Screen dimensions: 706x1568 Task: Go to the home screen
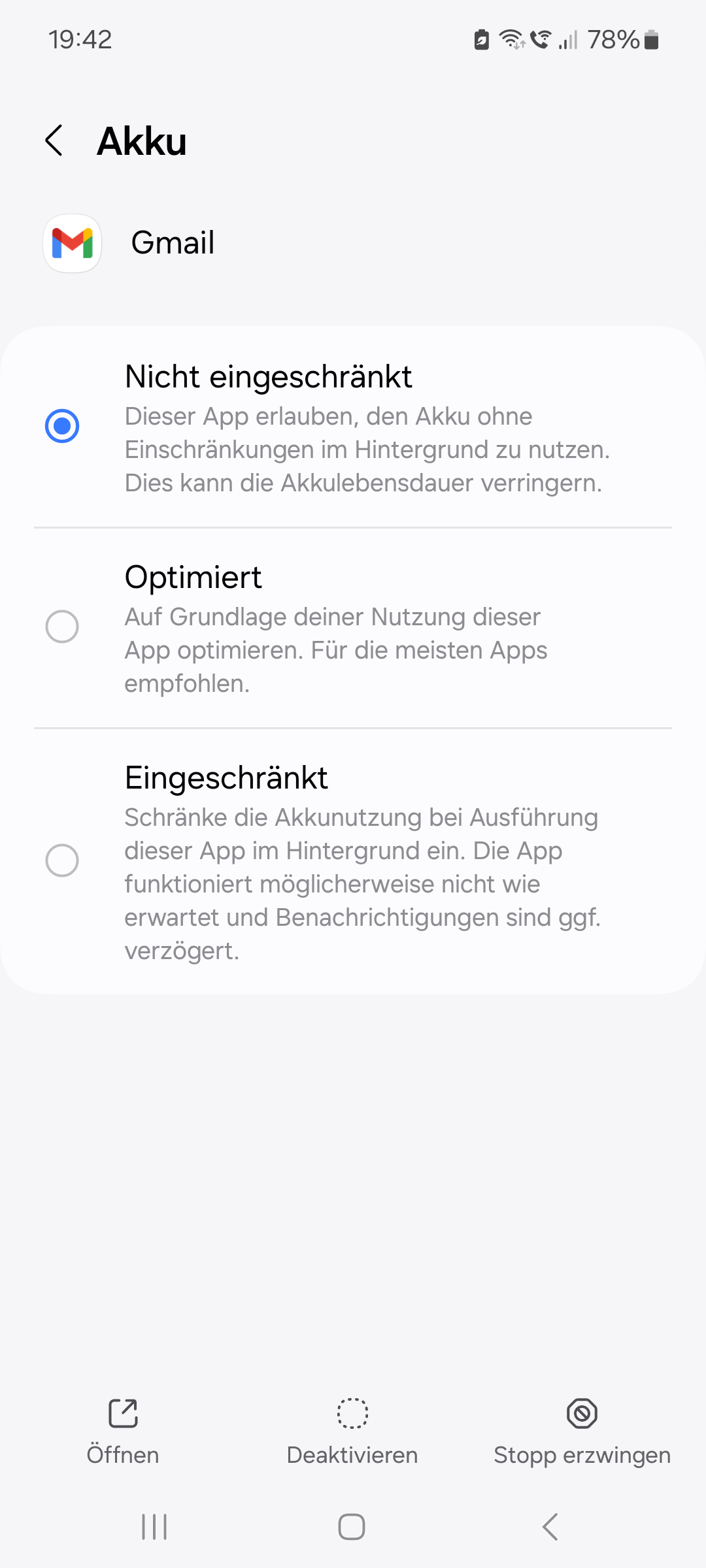tap(352, 1527)
